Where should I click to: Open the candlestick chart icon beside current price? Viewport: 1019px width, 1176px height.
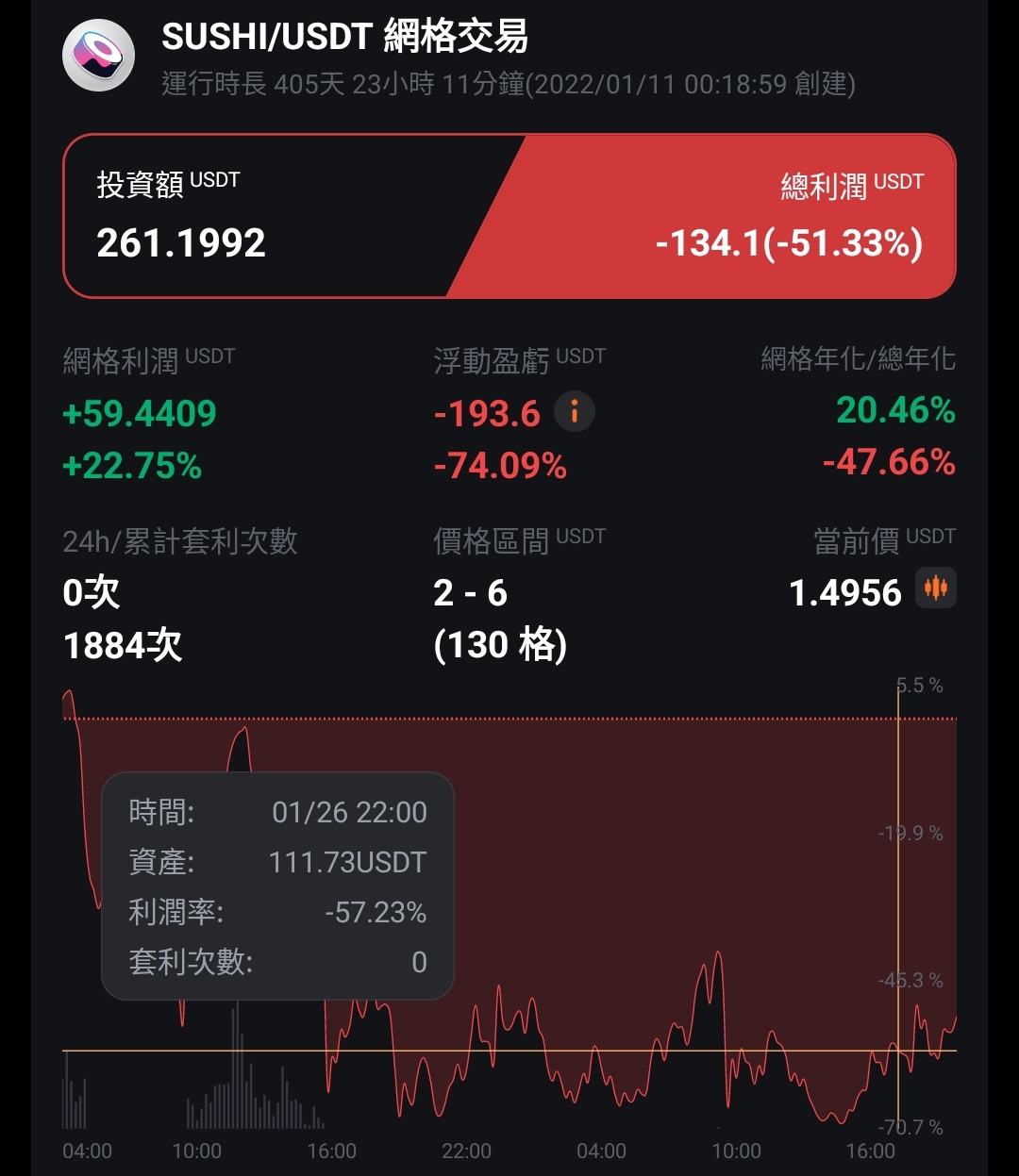(935, 588)
